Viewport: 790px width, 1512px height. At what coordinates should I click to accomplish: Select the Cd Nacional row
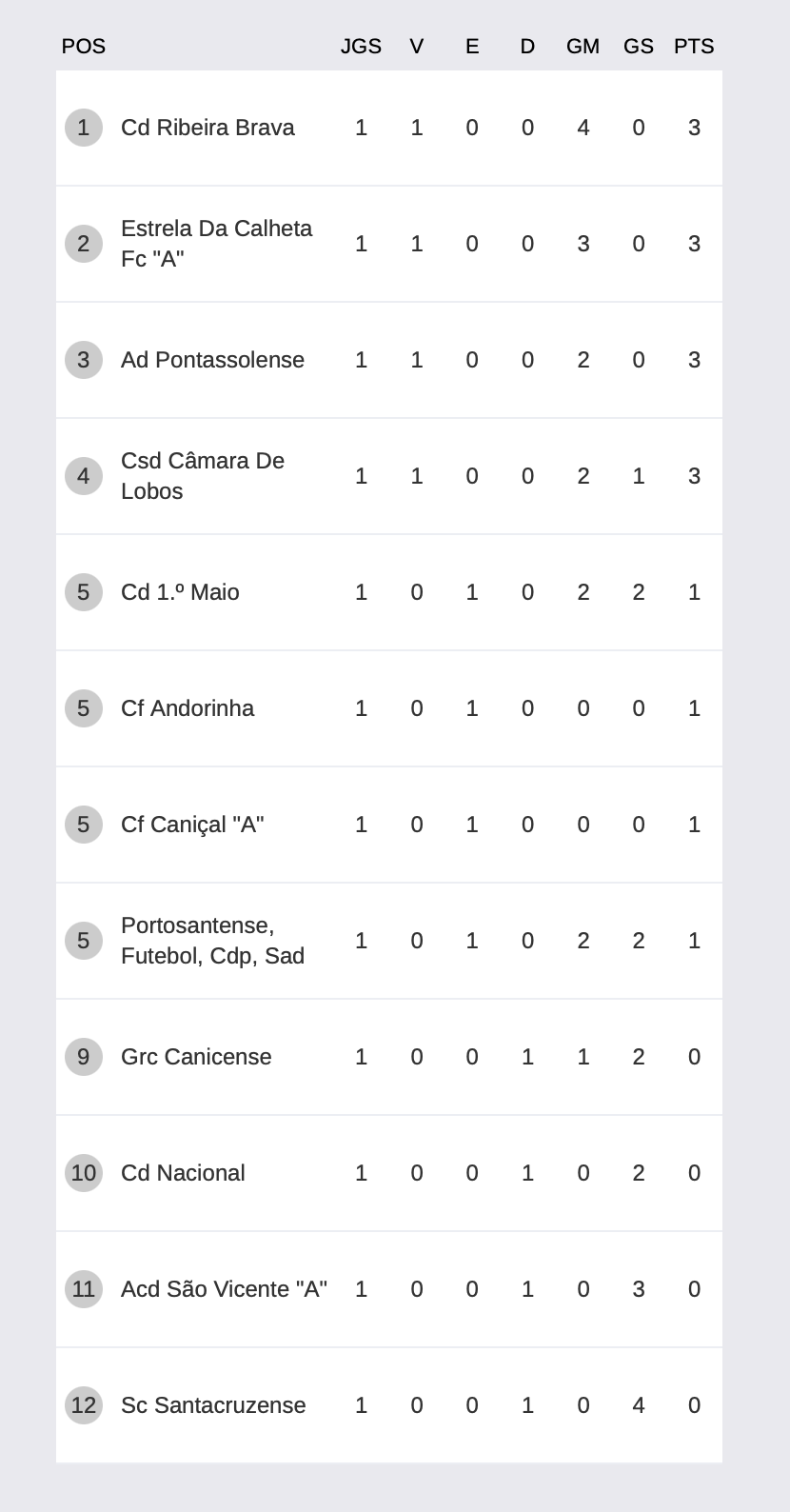point(388,1173)
